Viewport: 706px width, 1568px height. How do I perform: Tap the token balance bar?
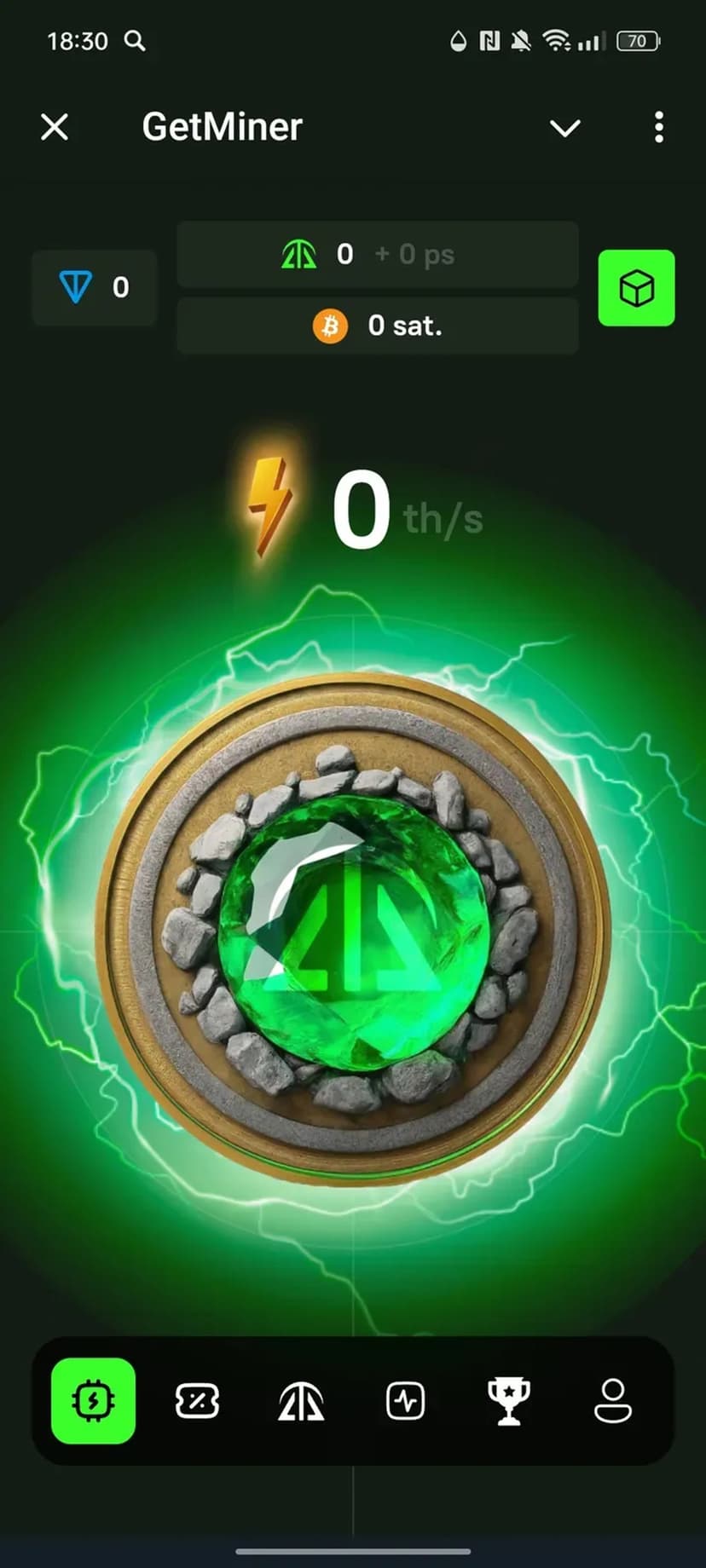click(377, 254)
